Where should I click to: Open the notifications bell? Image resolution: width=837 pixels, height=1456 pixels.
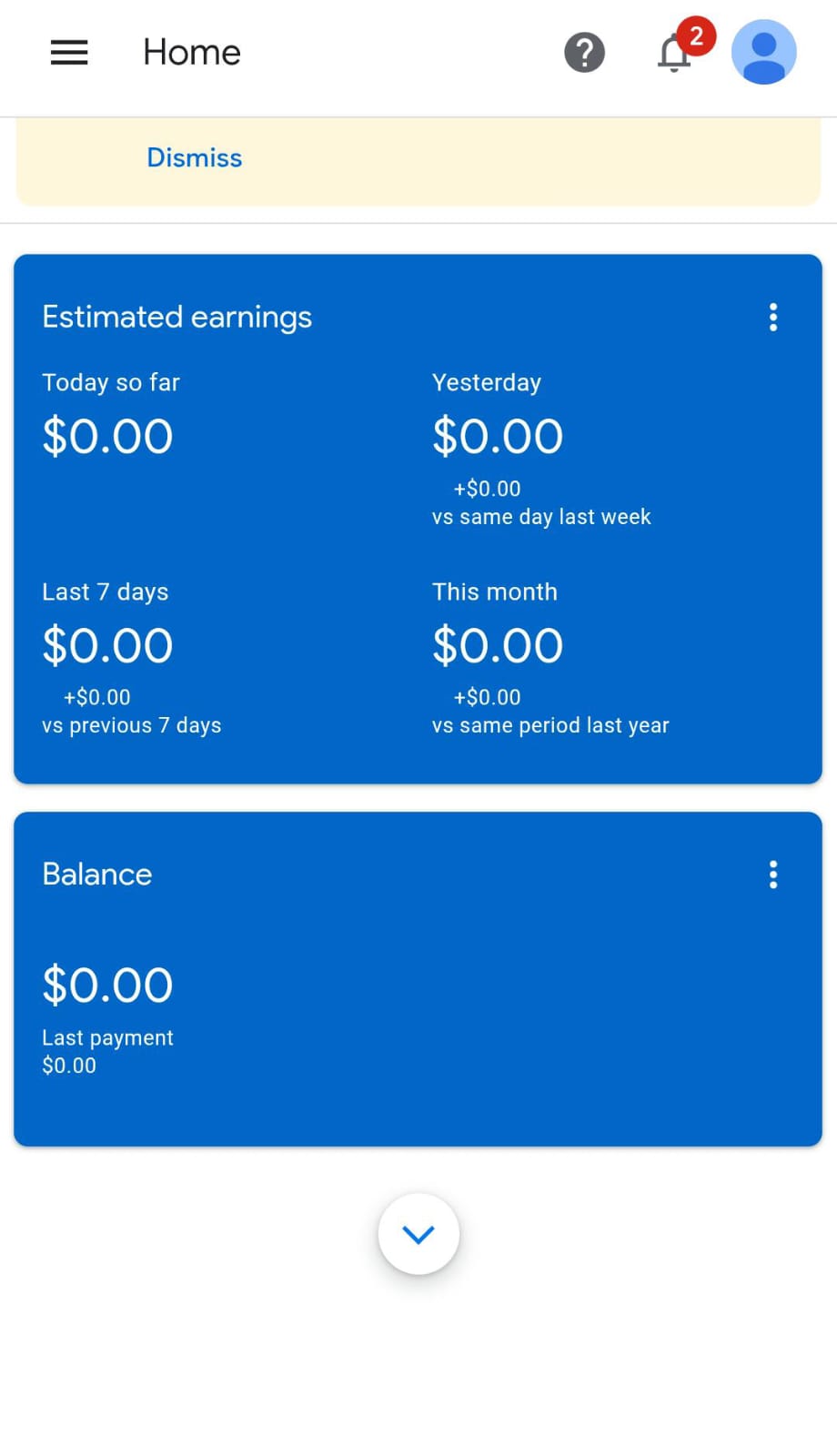click(674, 53)
